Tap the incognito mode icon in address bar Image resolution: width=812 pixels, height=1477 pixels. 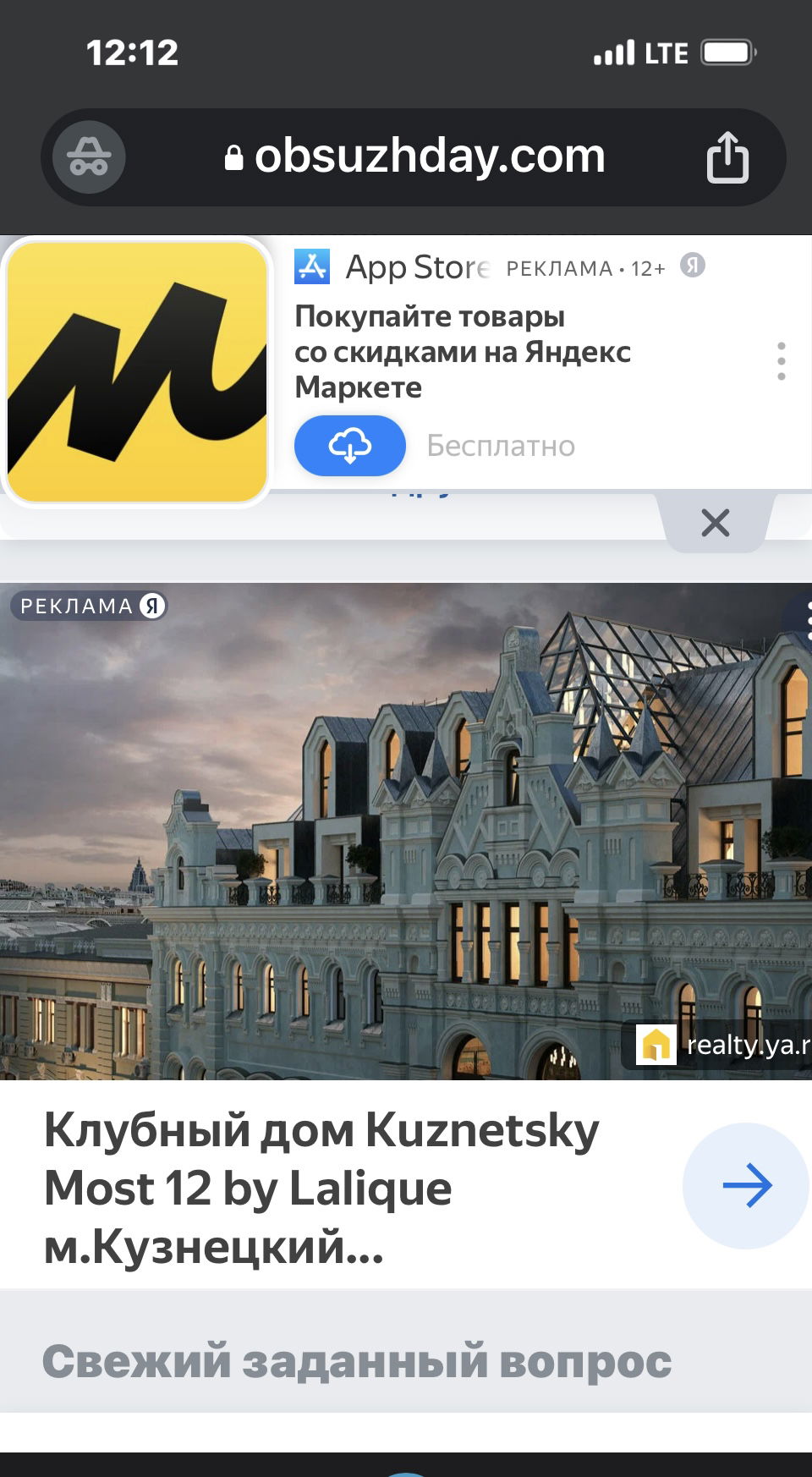(89, 156)
